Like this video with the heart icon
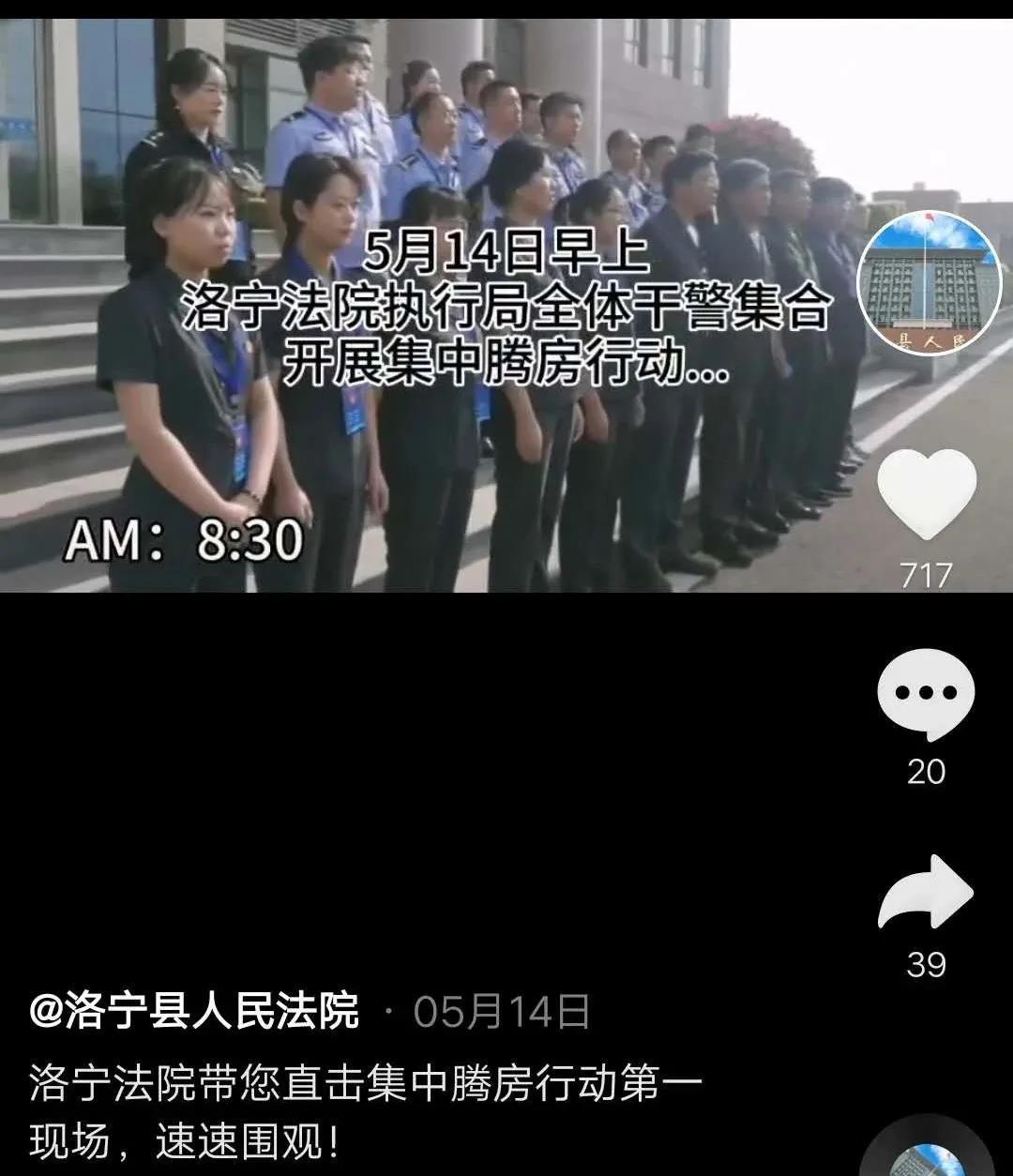1013x1176 pixels. pos(927,493)
